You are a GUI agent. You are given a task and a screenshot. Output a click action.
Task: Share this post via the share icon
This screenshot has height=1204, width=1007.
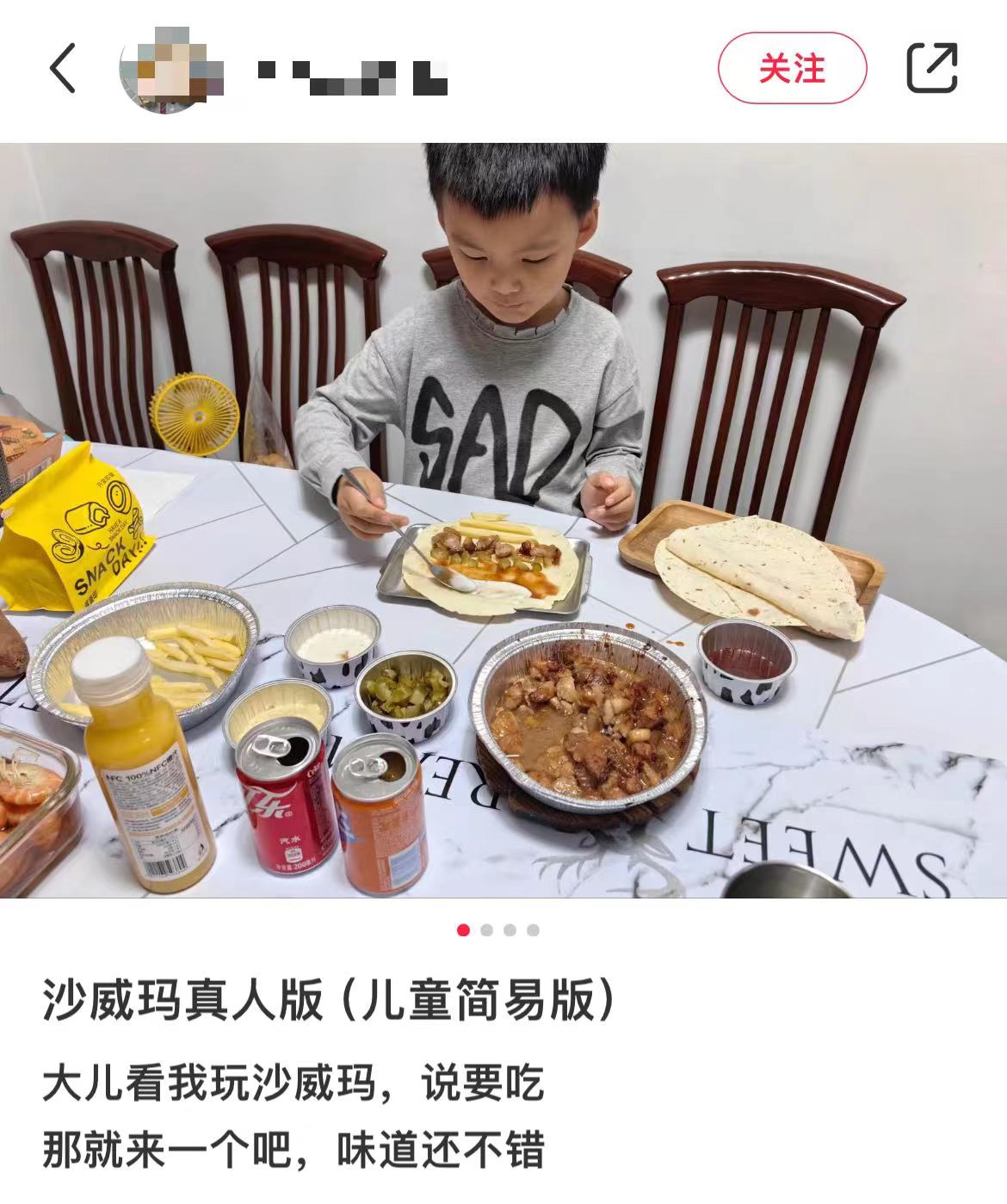click(x=932, y=67)
